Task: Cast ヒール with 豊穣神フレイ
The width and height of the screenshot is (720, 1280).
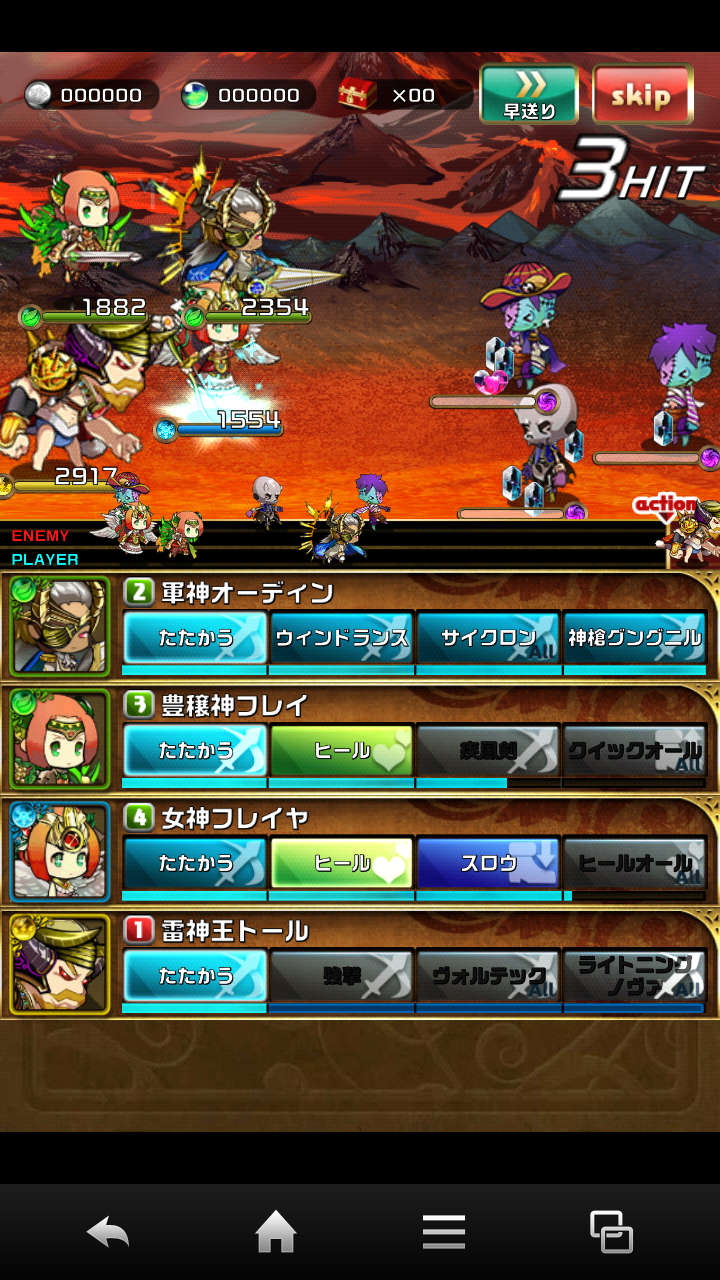Action: 341,750
